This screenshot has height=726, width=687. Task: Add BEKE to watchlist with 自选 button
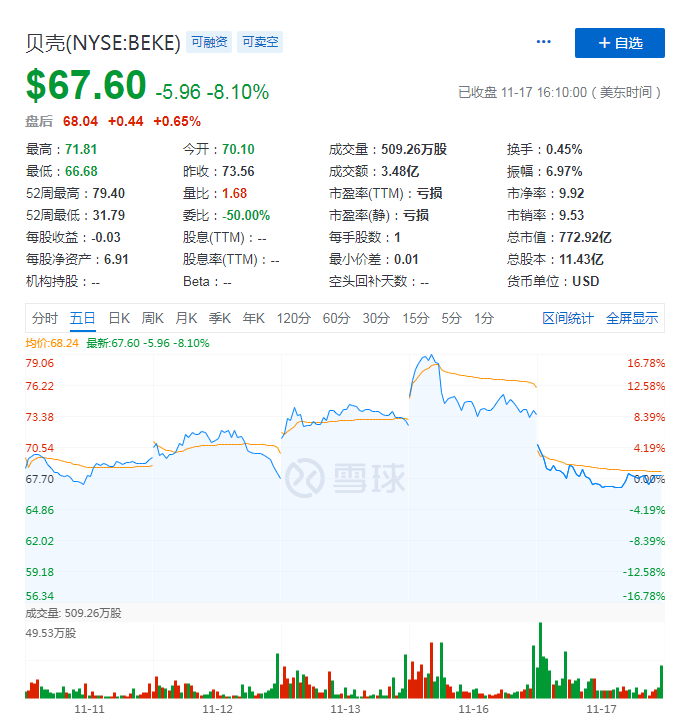(619, 43)
